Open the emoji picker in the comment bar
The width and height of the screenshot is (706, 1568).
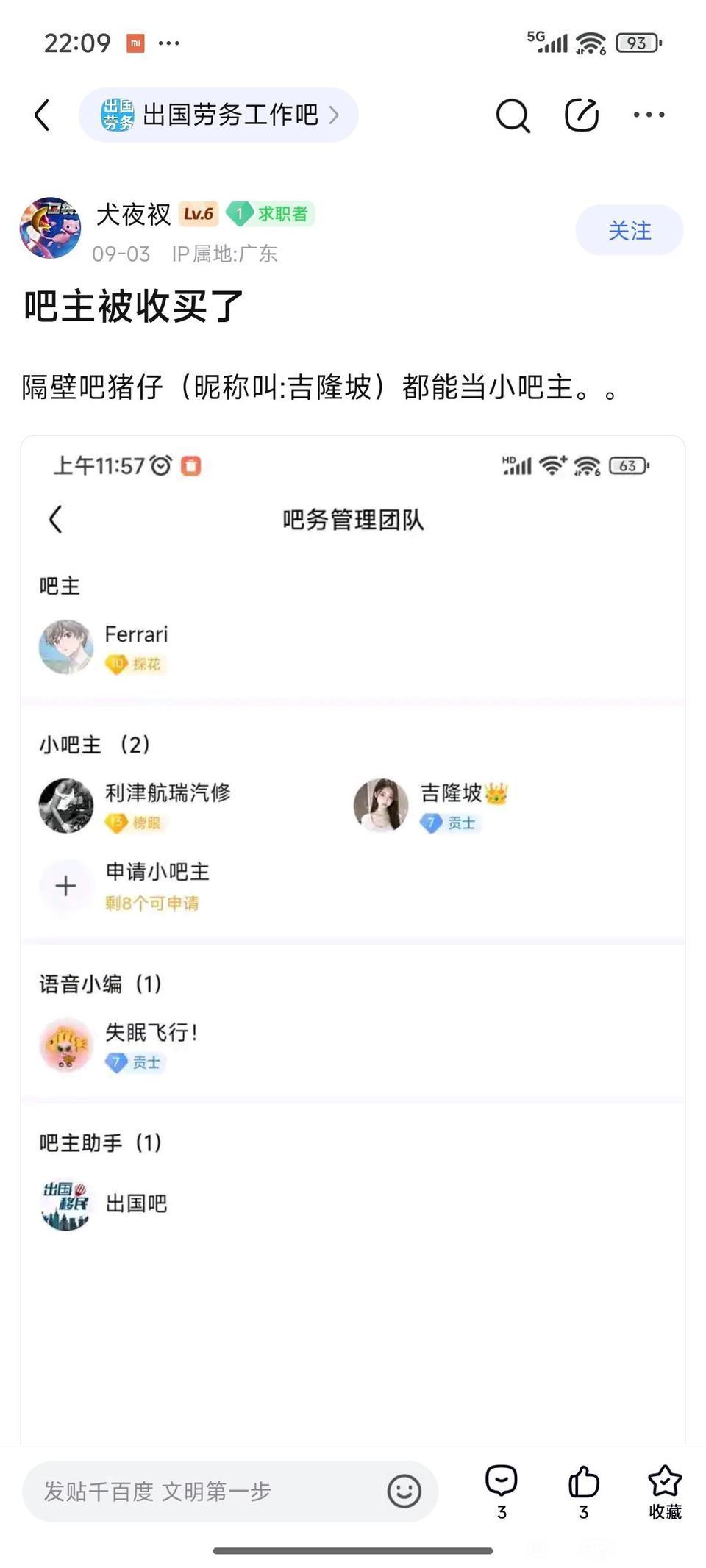tap(404, 1491)
